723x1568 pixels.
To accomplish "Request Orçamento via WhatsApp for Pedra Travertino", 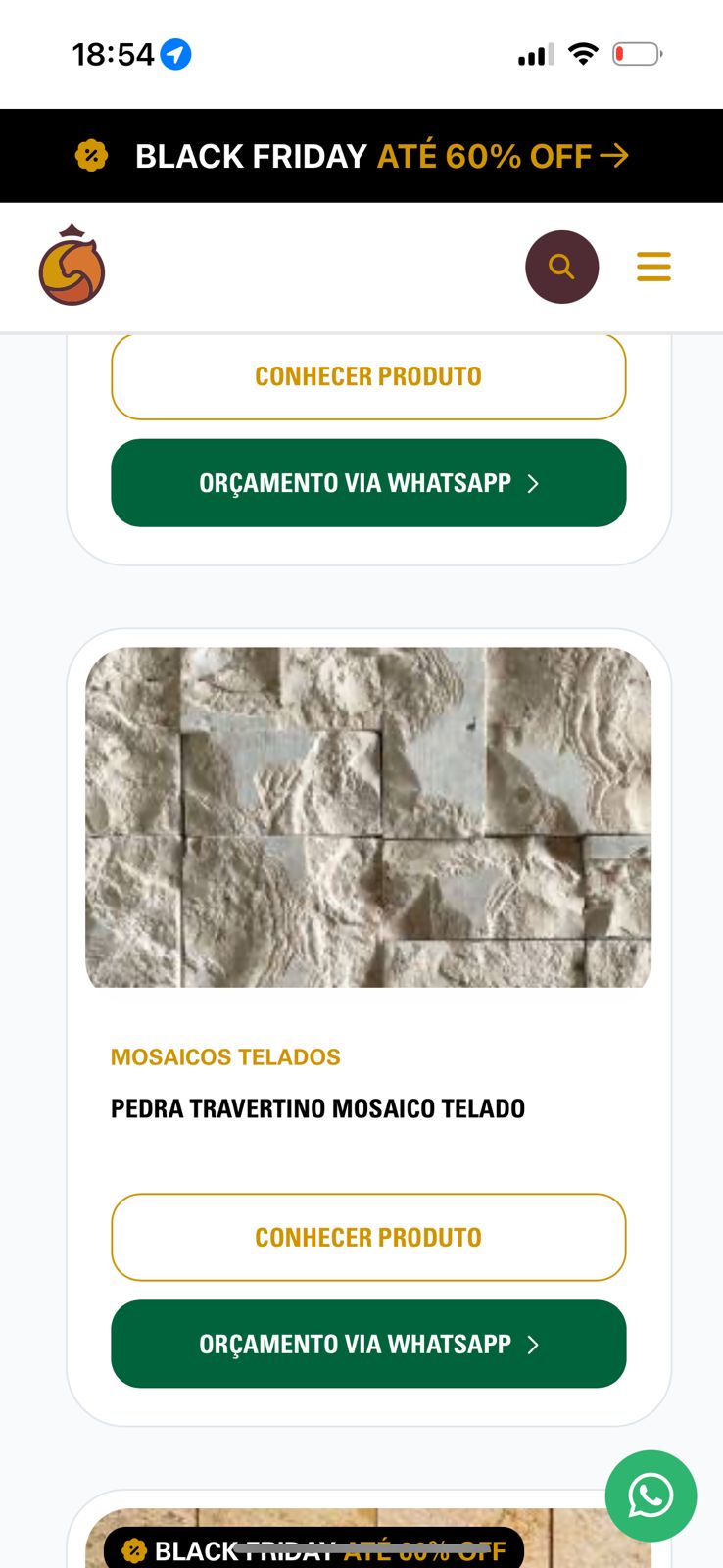I will 368,1344.
